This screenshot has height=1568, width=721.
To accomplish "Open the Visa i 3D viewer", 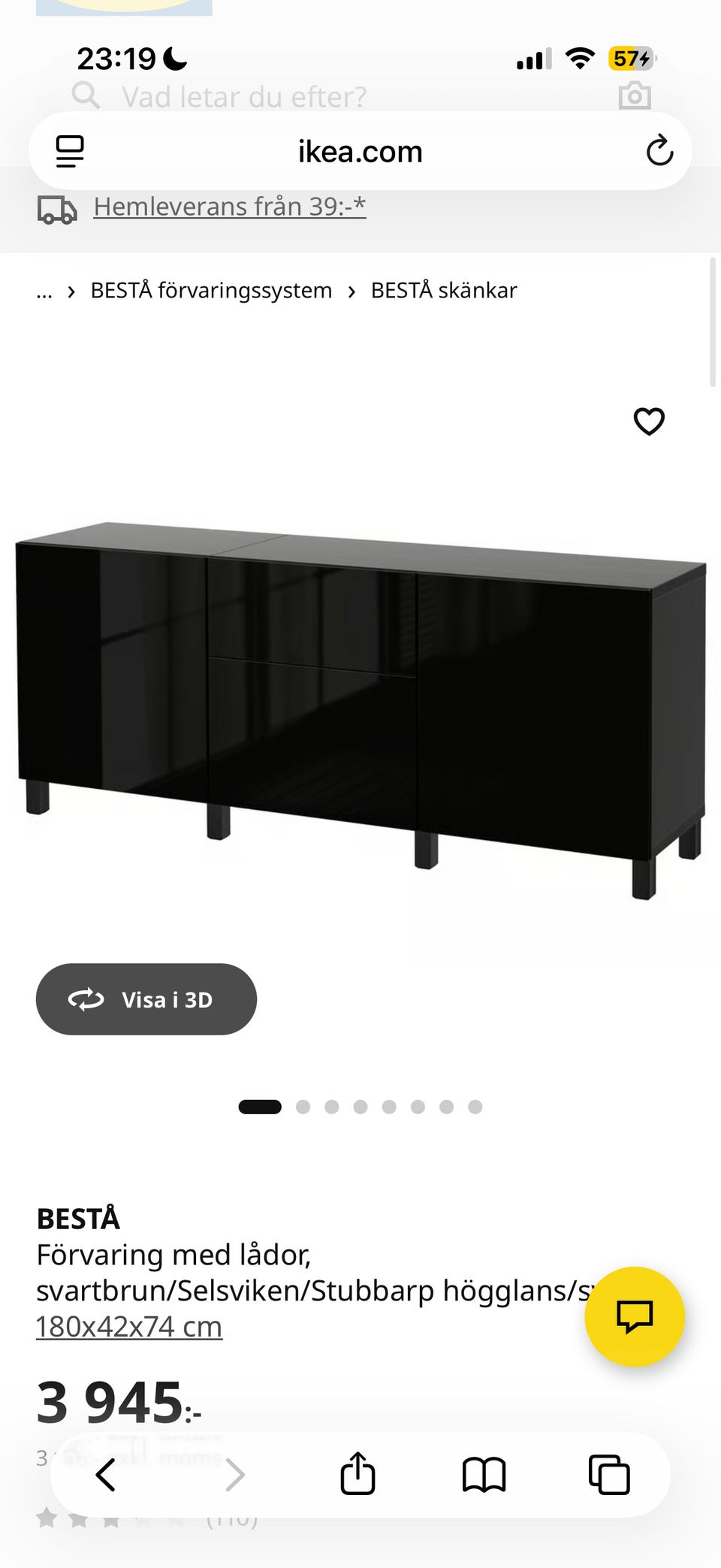I will click(146, 999).
